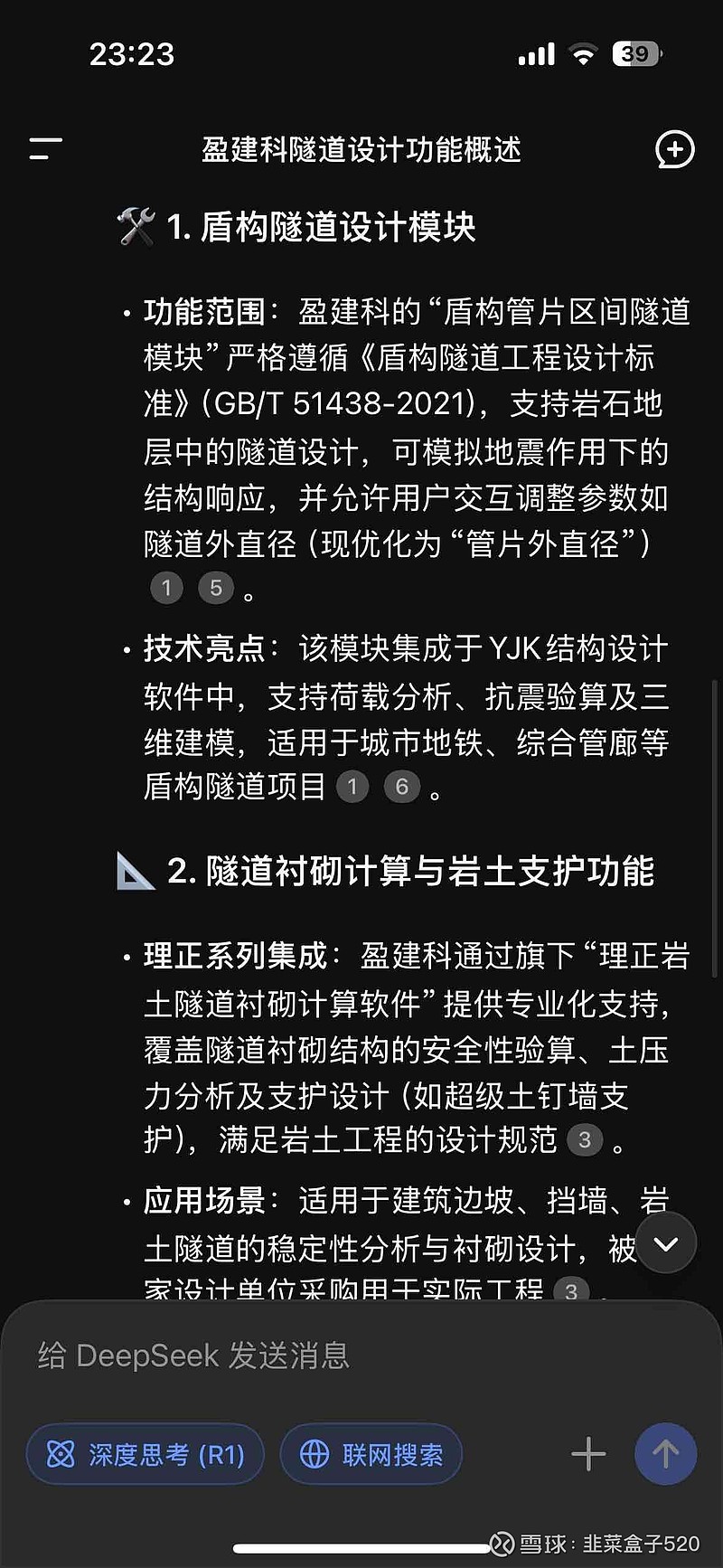Open citation 3 under 理正系列集成
Screen dimensions: 723x1568
click(585, 1140)
